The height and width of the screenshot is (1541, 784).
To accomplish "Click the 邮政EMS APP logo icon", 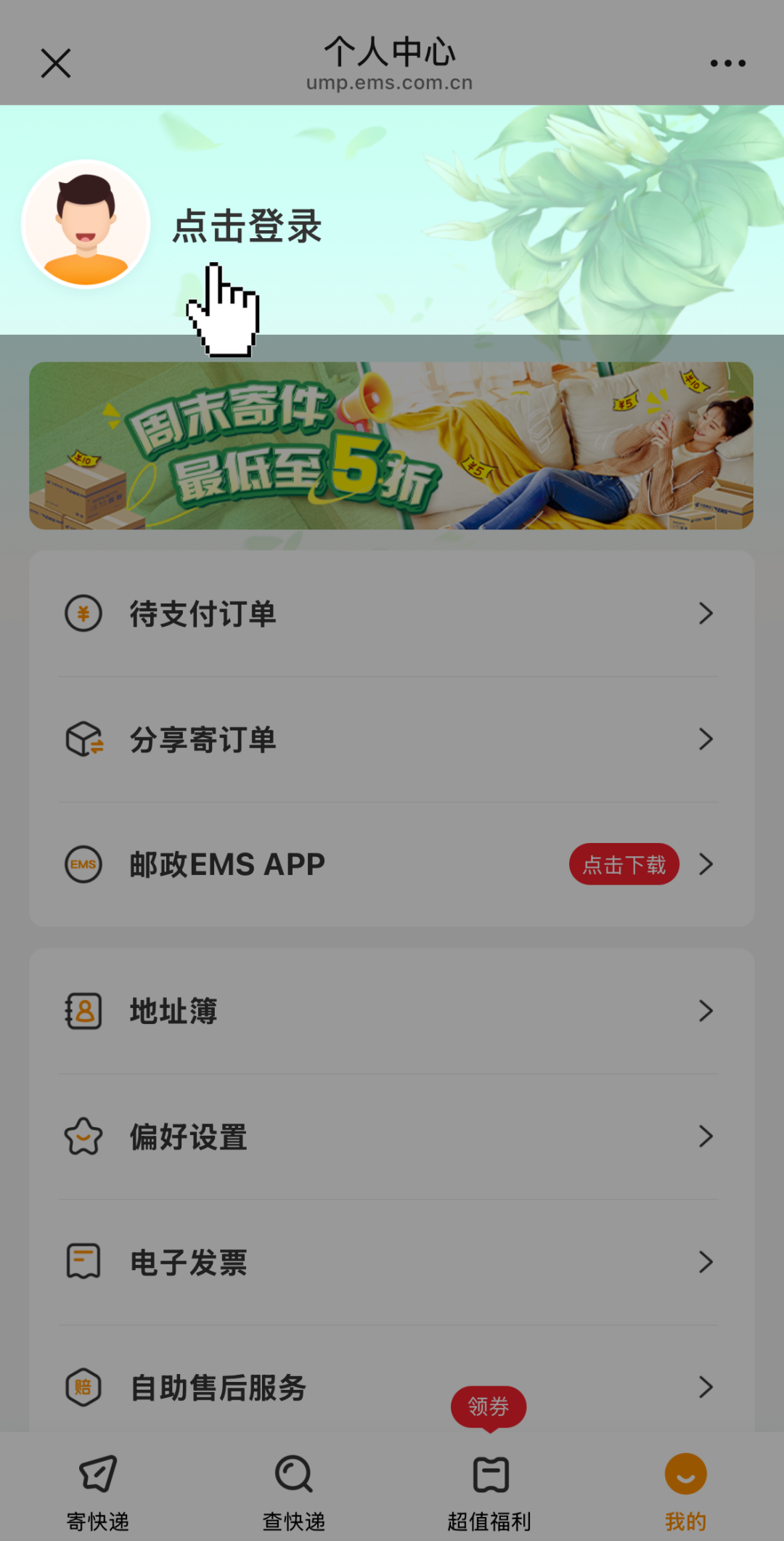I will click(x=83, y=864).
